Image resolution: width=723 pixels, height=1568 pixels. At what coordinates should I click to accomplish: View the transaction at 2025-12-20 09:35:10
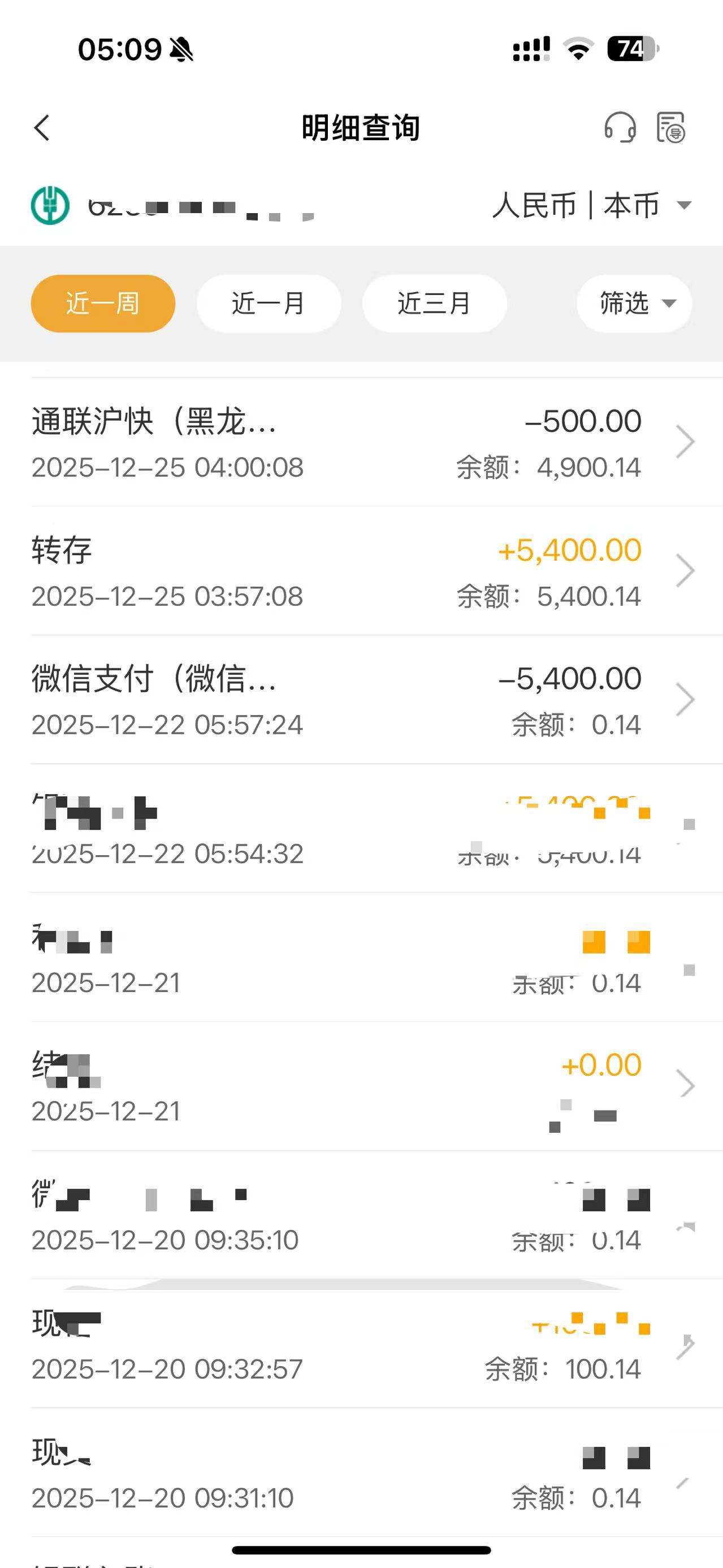[362, 1215]
